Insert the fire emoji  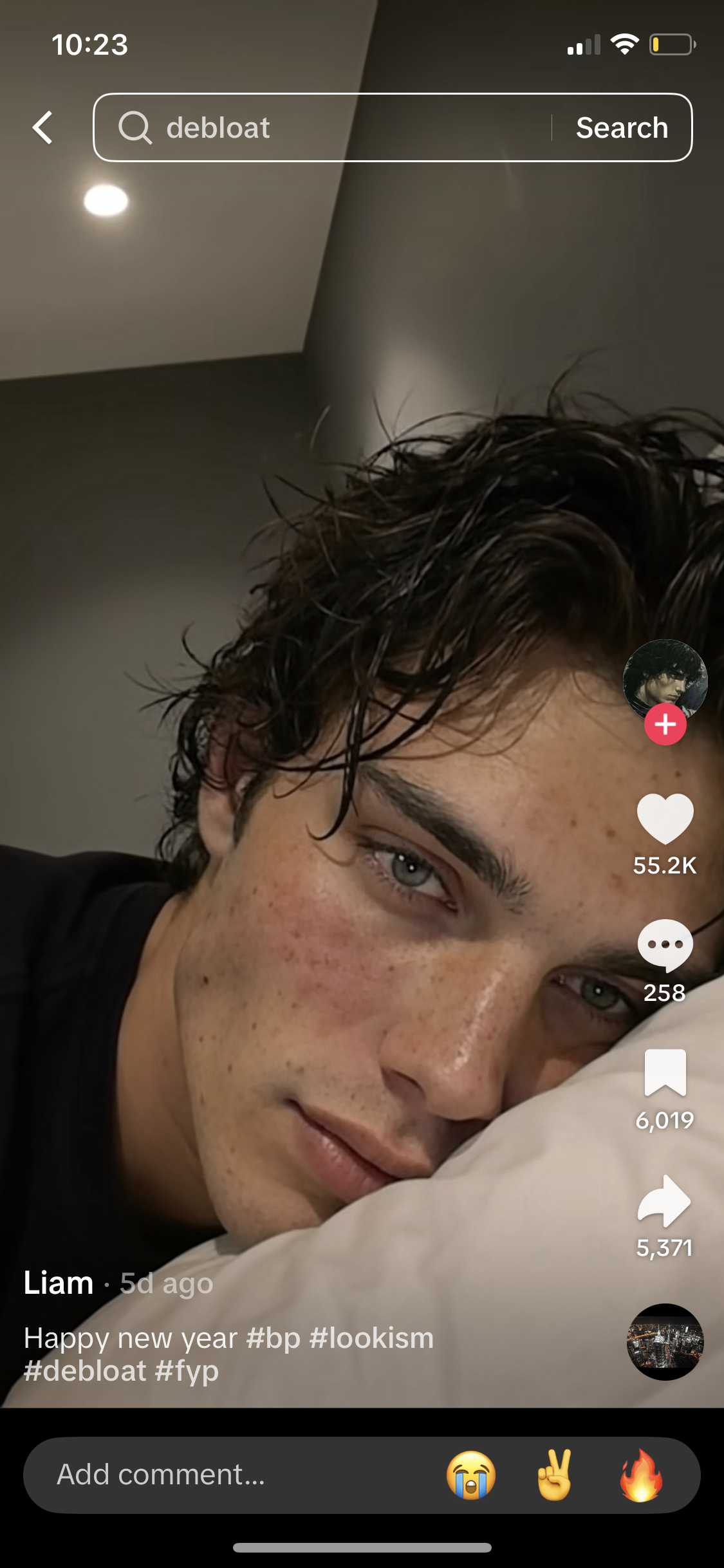641,1475
